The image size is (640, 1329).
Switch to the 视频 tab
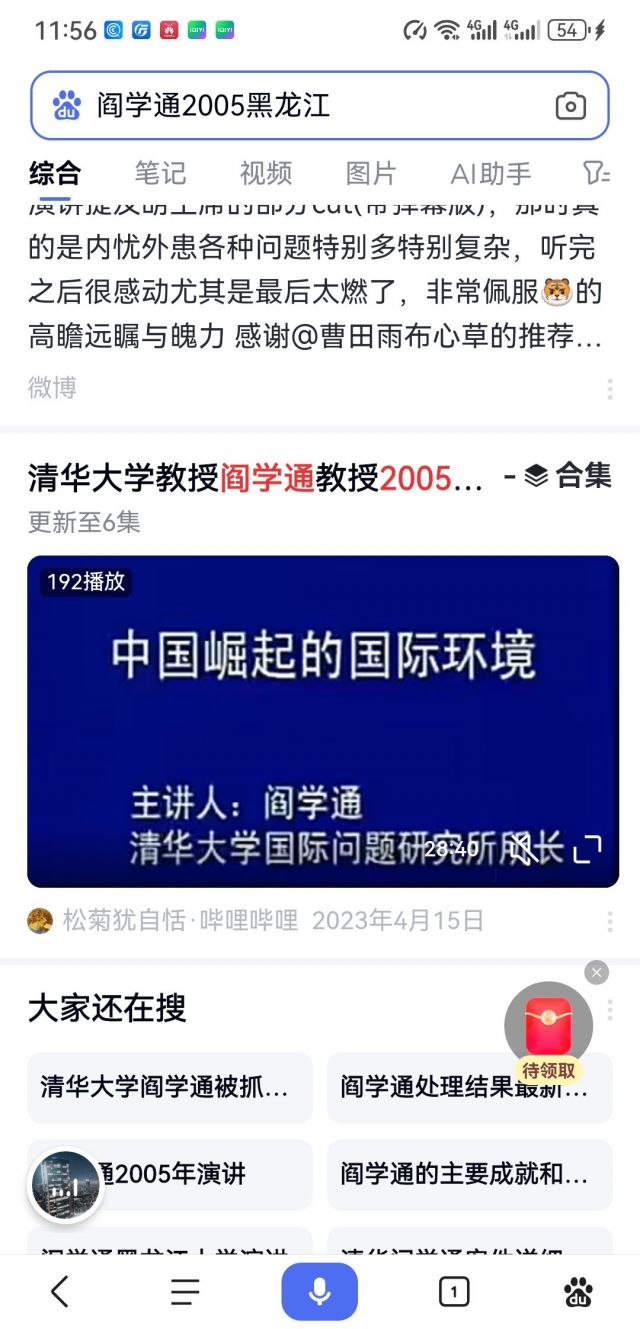pos(266,173)
